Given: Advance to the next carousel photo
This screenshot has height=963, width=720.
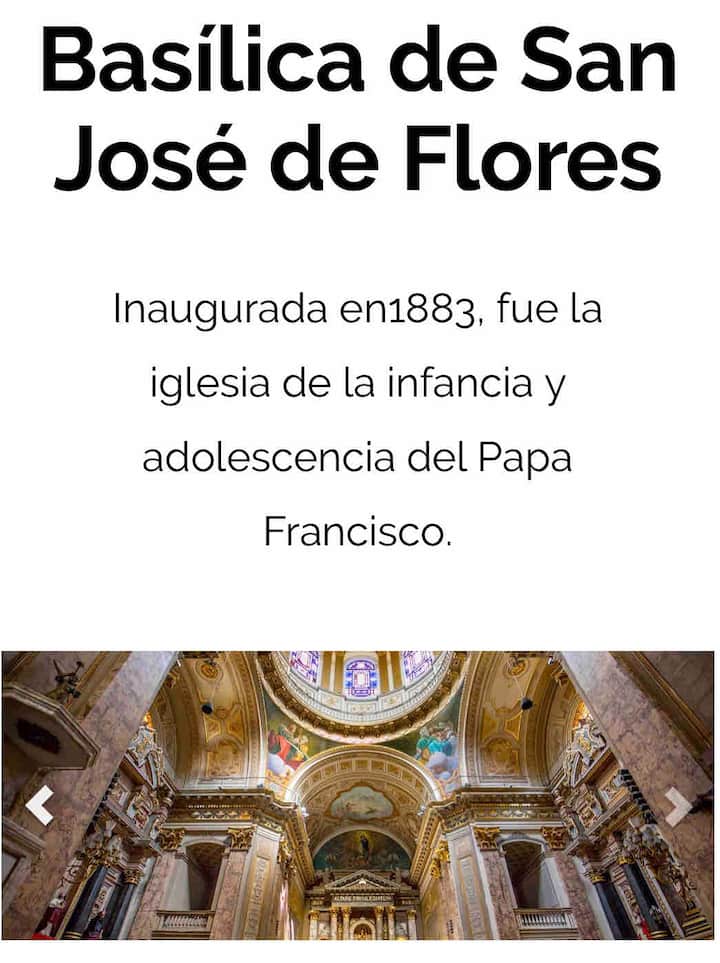Looking at the screenshot, I should pyautogui.click(x=678, y=806).
